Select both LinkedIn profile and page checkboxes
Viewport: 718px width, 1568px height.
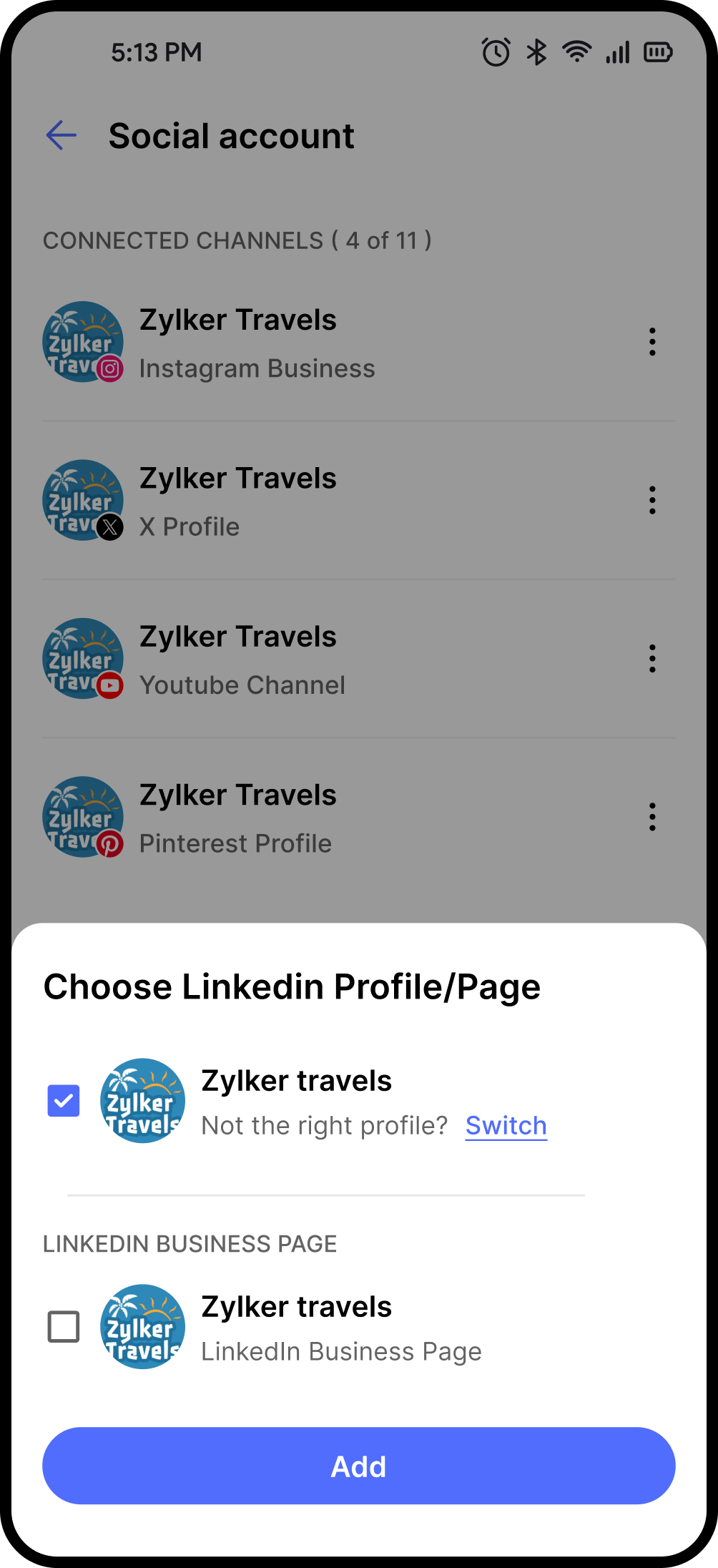click(64, 1327)
